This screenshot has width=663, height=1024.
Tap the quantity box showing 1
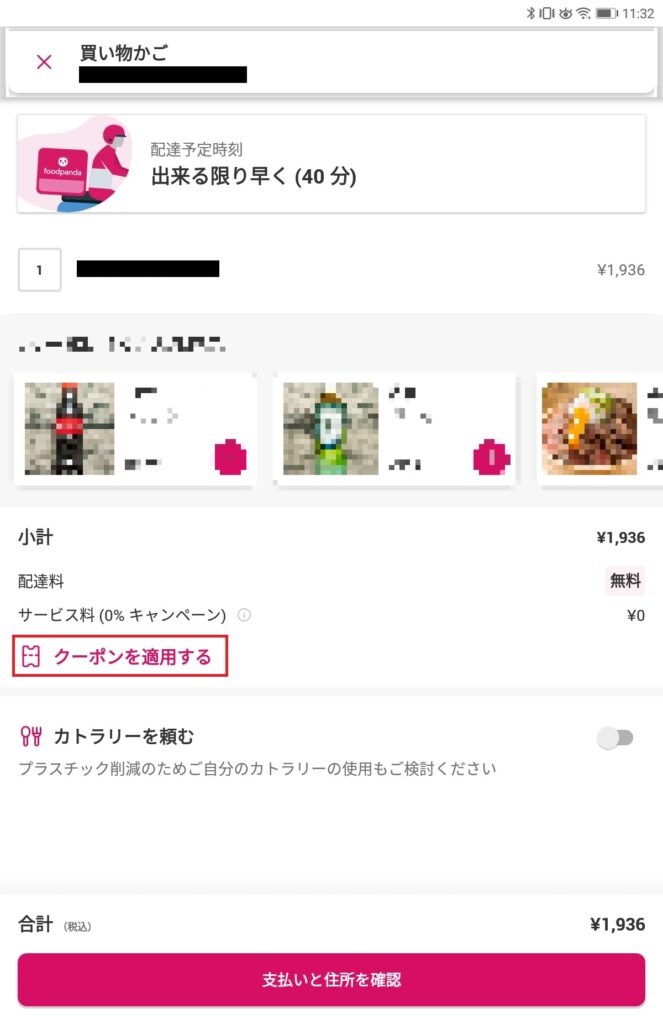(40, 270)
